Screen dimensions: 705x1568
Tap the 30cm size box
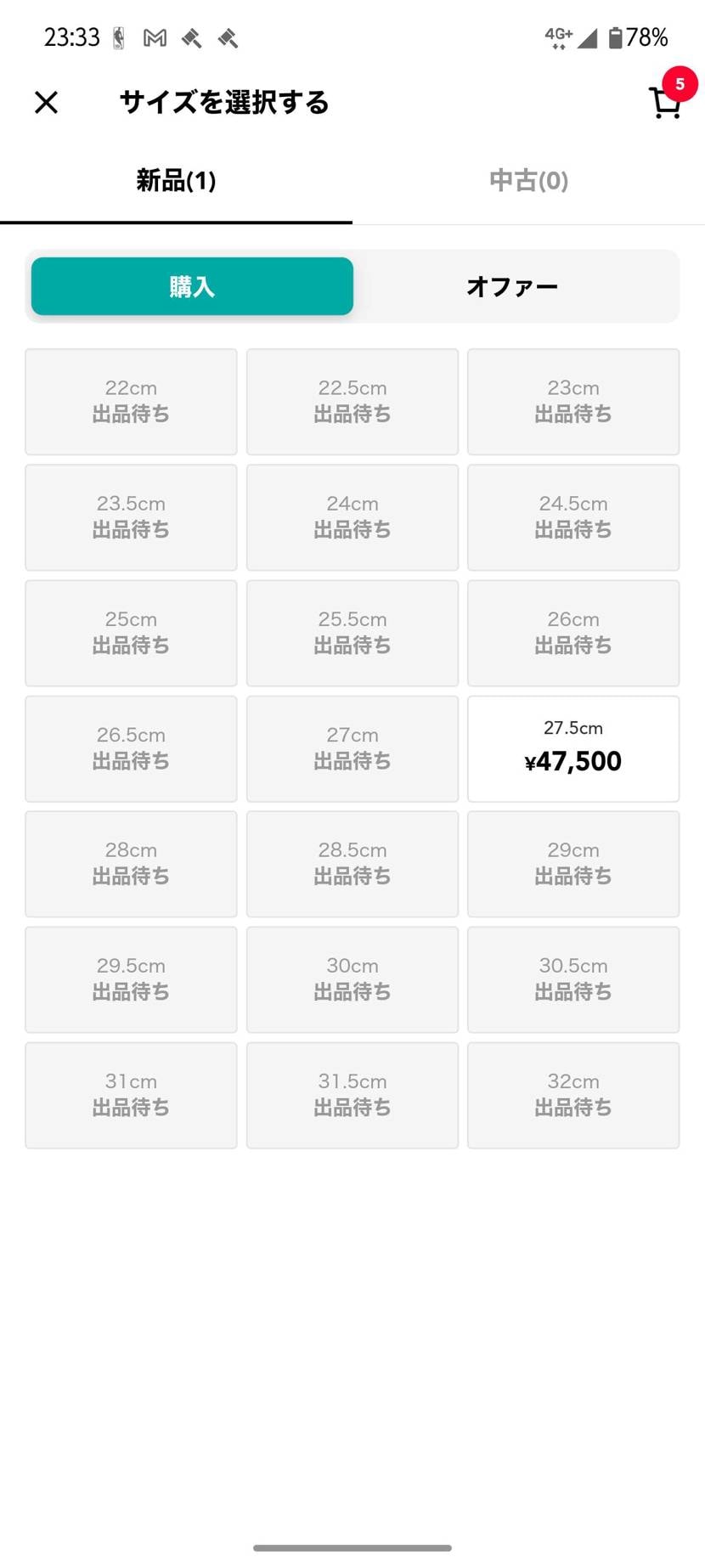pos(352,979)
